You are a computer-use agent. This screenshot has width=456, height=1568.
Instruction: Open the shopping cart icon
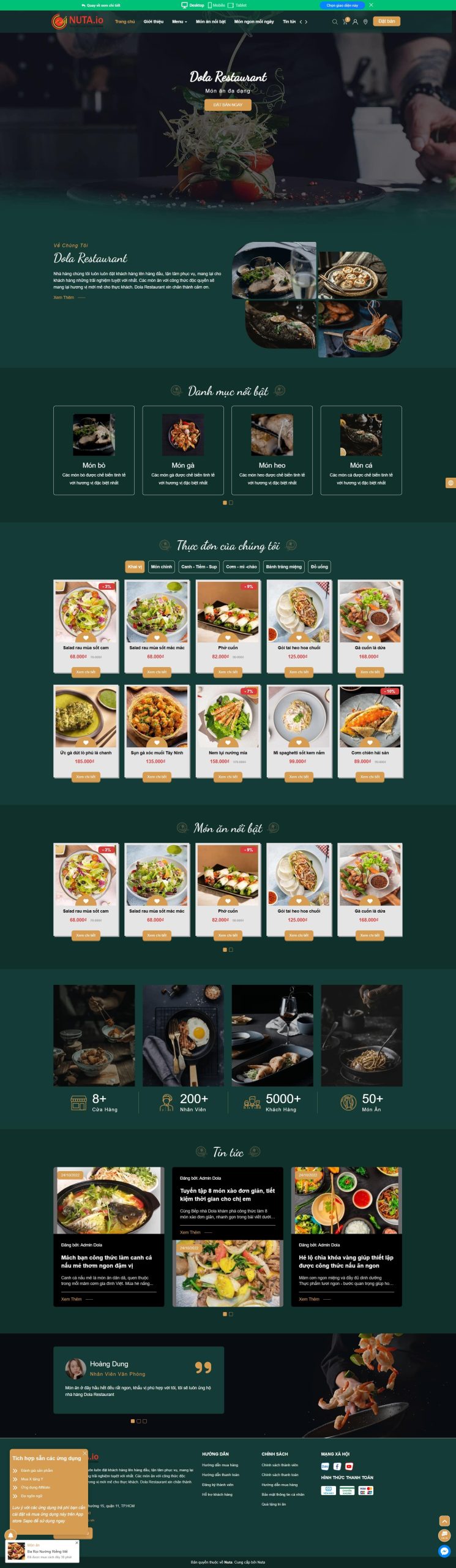345,21
